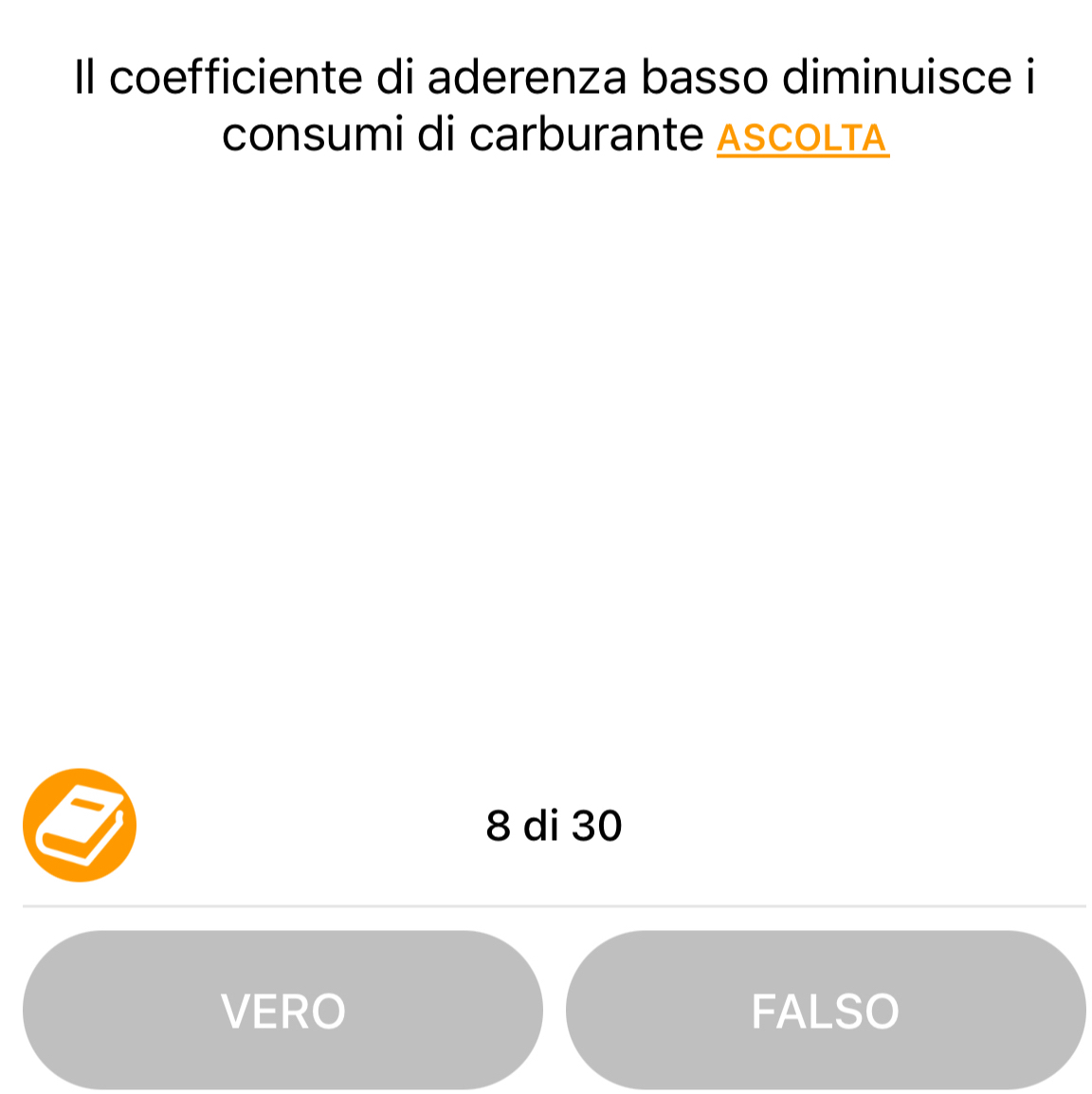Open the orange book theory icon
Screen dimensions: 1092x1094
tap(80, 825)
